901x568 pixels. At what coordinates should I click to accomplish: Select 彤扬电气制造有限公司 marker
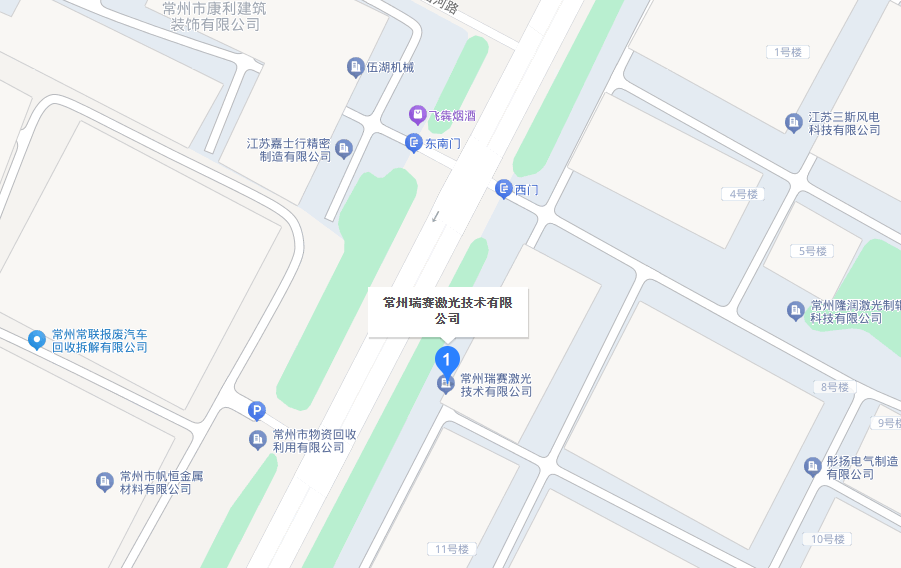[x=812, y=467]
